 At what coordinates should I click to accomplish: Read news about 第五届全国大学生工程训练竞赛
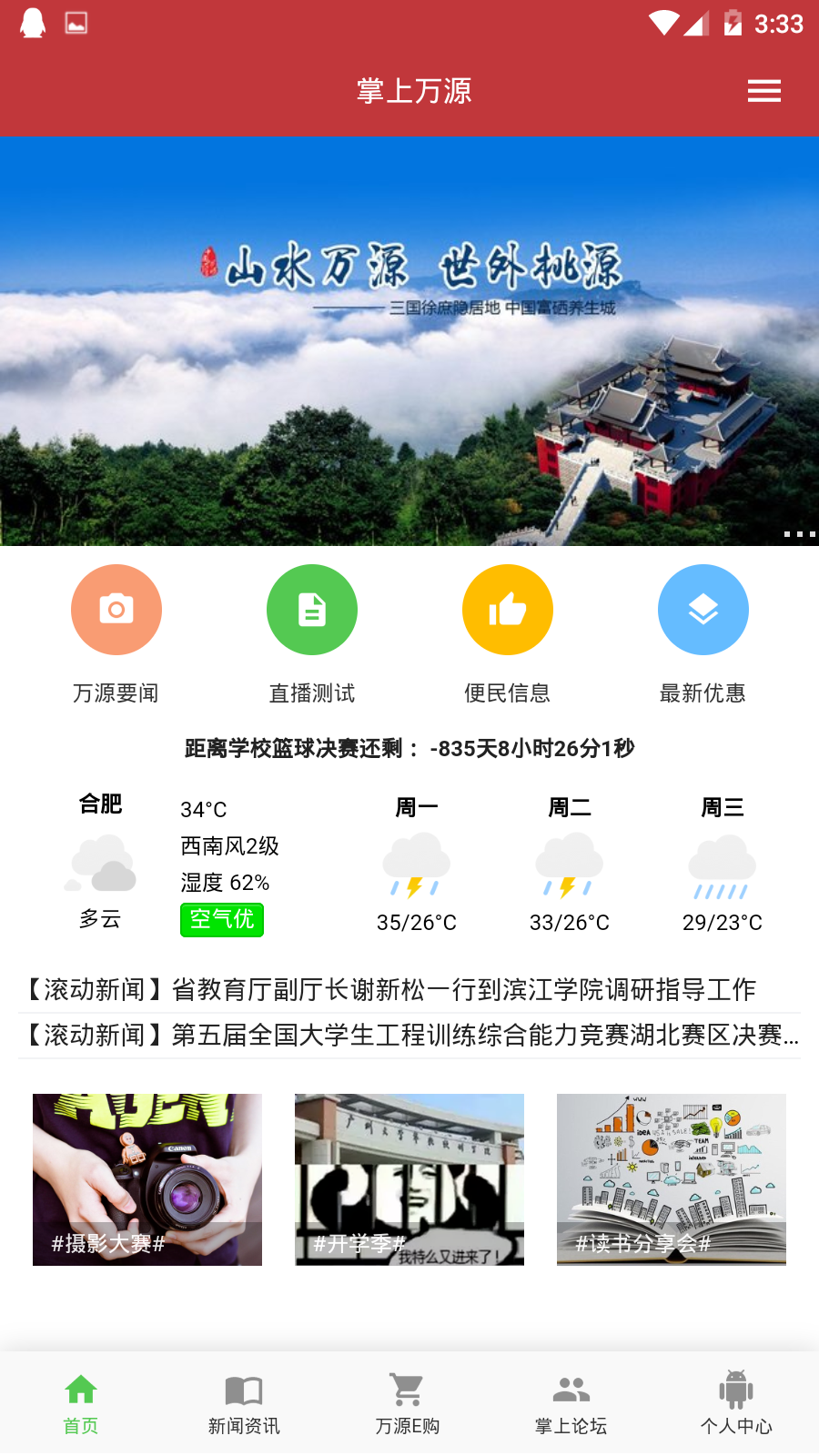pyautogui.click(x=409, y=1035)
